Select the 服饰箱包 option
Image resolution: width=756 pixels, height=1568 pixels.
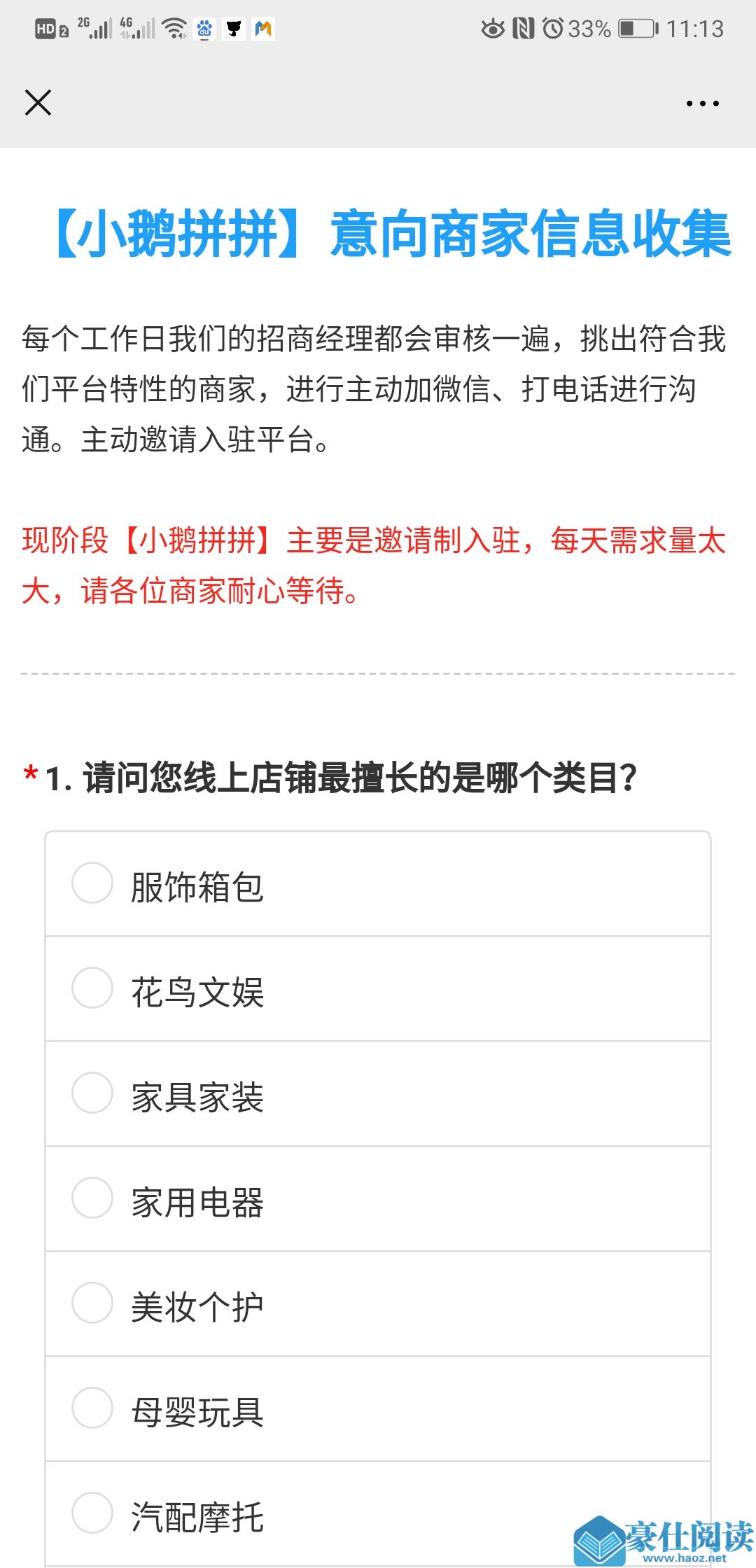[378, 884]
